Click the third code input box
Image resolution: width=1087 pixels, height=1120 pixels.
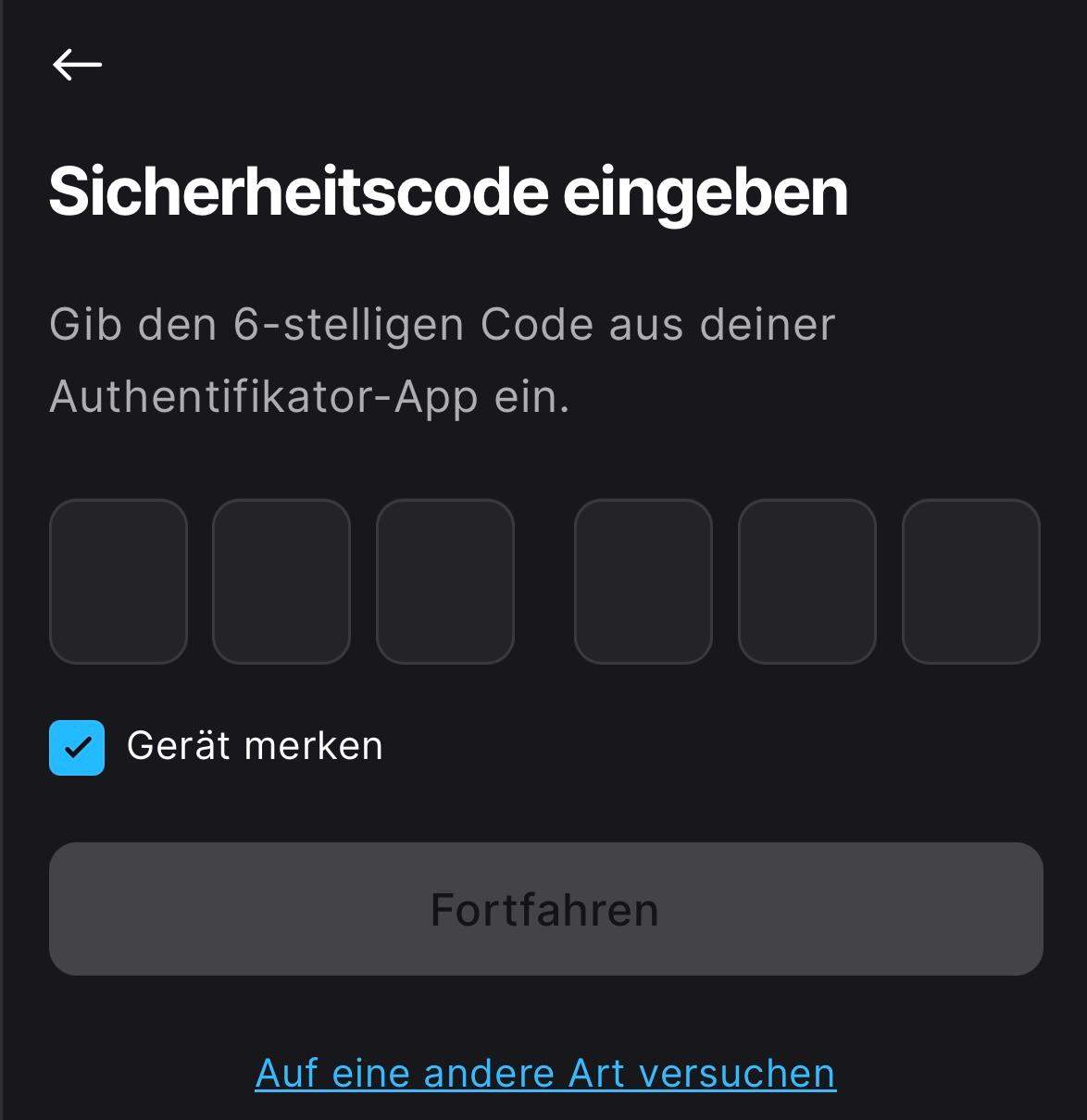[x=445, y=581]
